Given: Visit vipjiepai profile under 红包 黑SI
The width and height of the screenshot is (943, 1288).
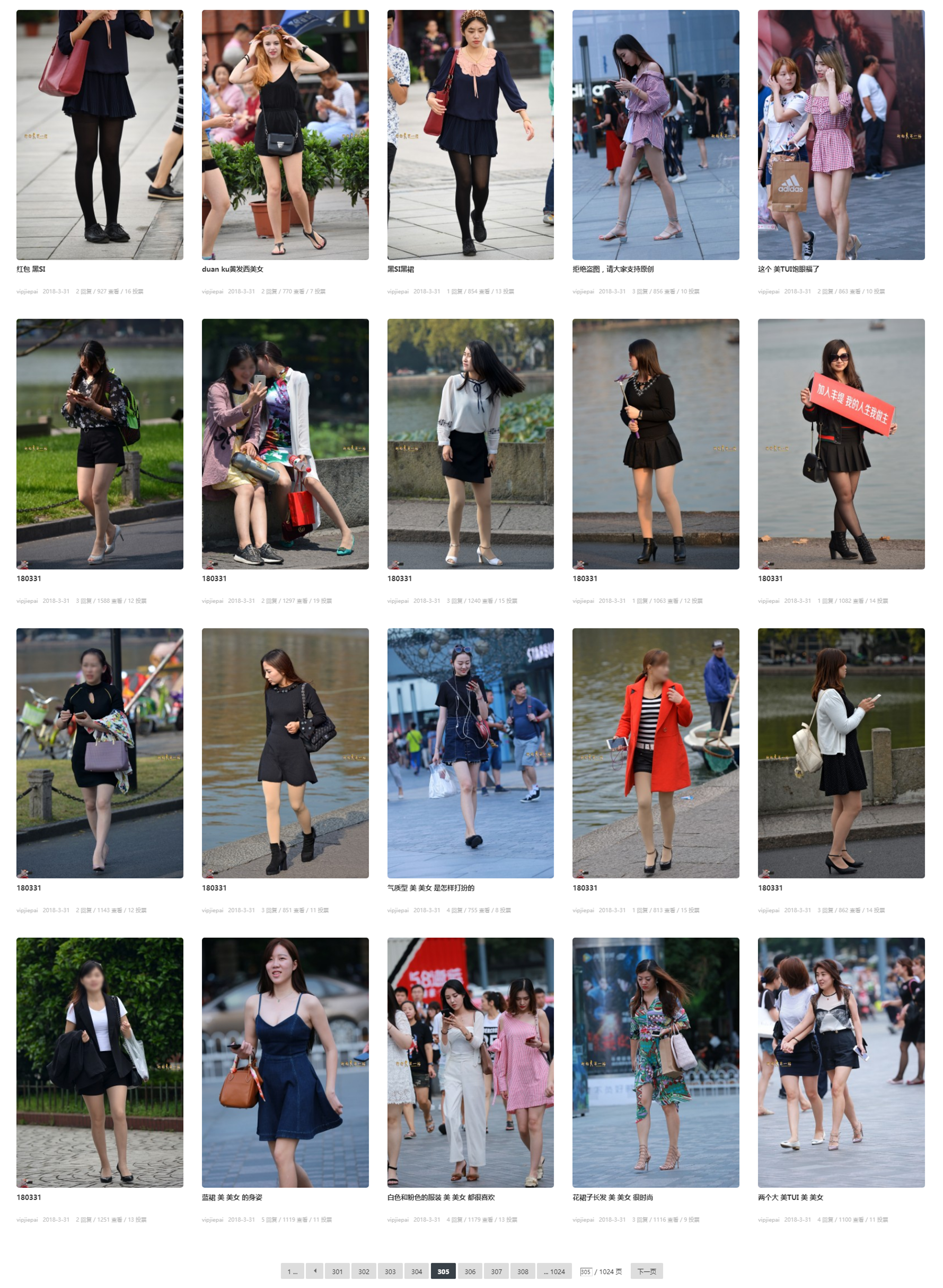Looking at the screenshot, I should [27, 291].
